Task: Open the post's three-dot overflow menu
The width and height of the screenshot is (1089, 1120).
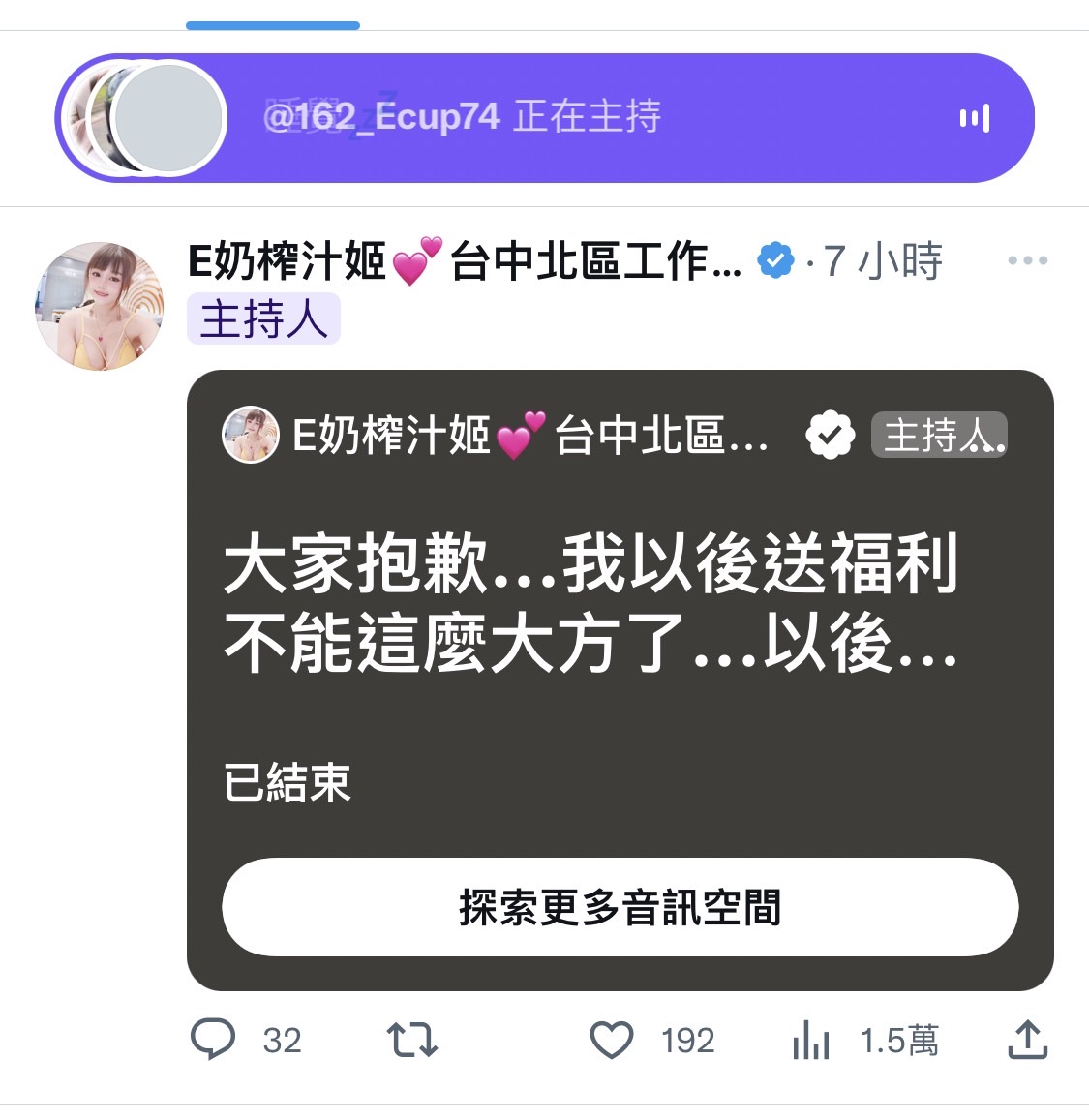Action: pos(1027,260)
